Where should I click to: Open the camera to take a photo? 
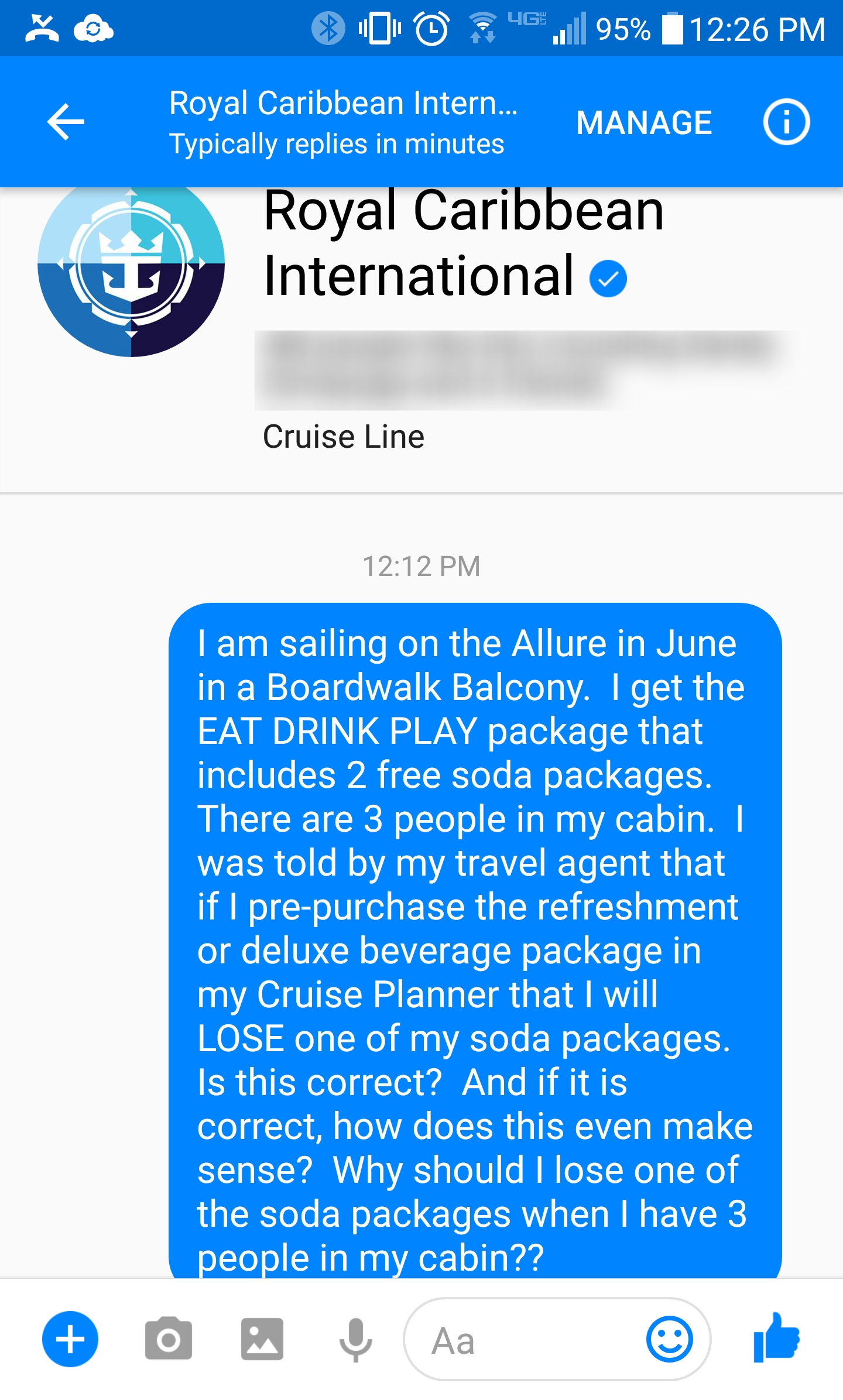click(x=169, y=1339)
